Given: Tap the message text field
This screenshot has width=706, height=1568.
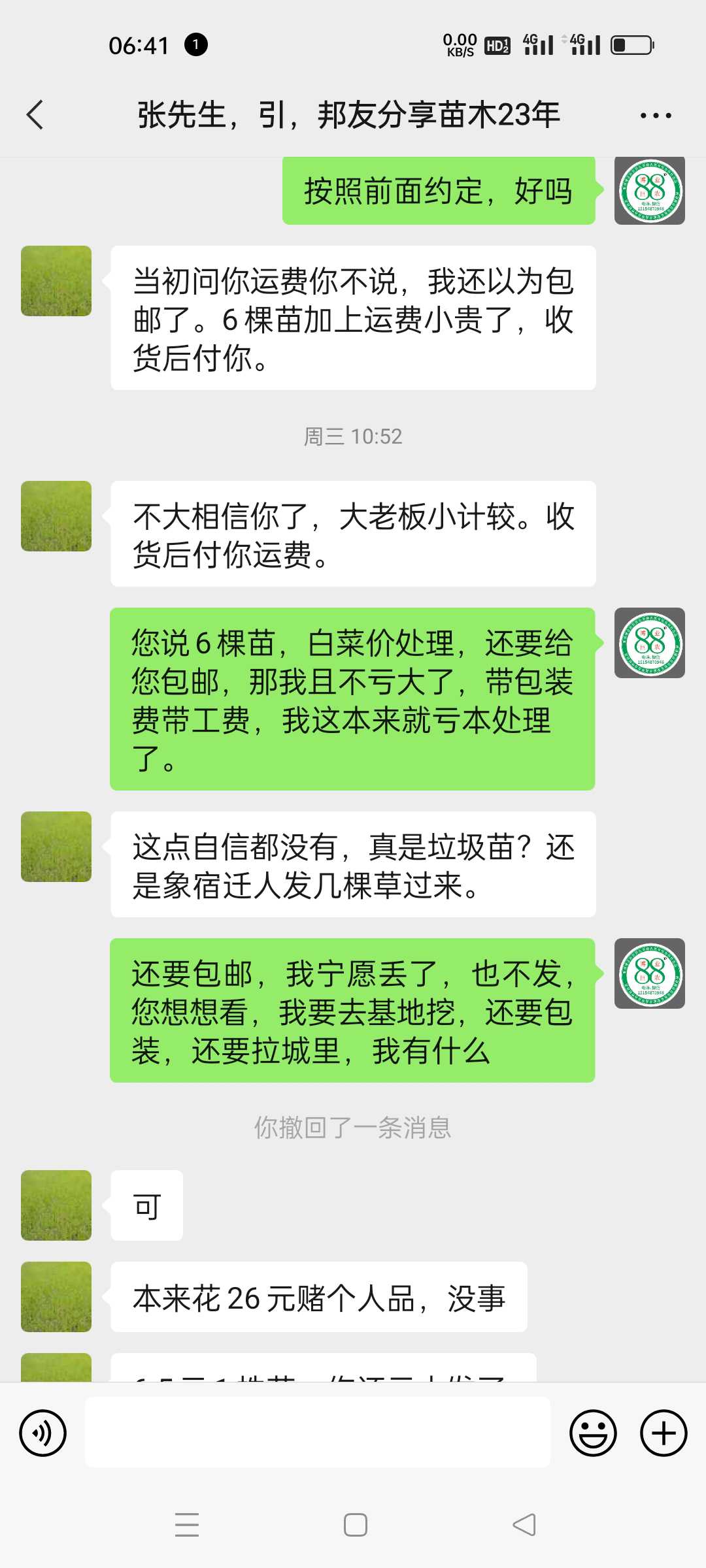Looking at the screenshot, I should coord(318,1432).
